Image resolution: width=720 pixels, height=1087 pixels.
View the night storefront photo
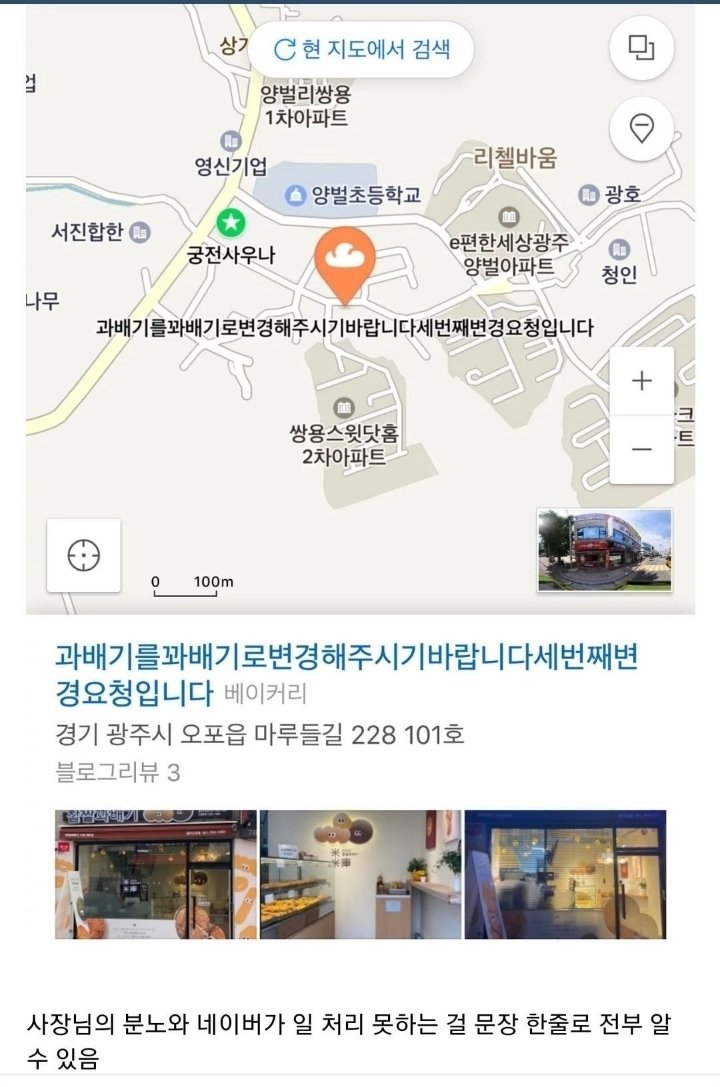[x=564, y=874]
